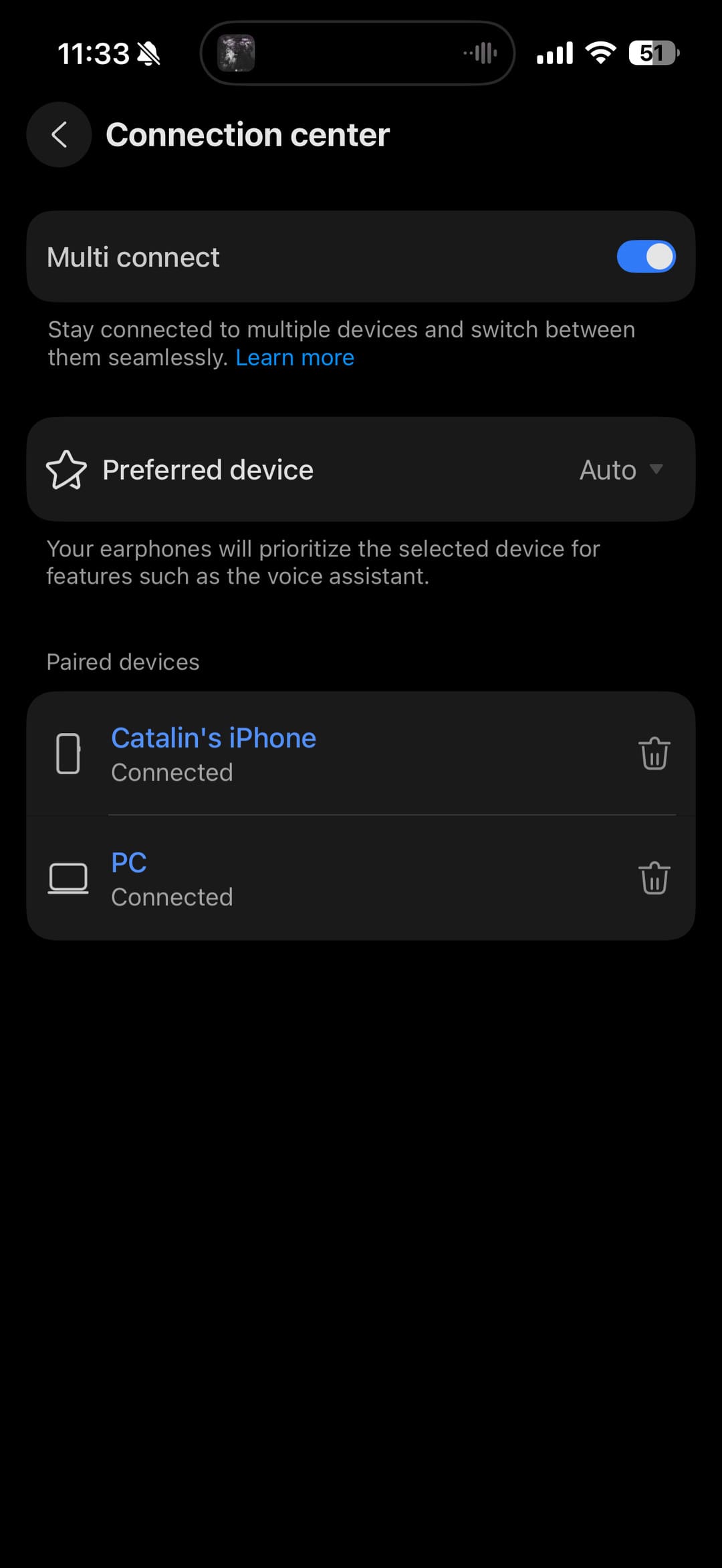This screenshot has width=722, height=1568.
Task: Delete Catalin's iPhone from paired devices
Action: click(x=654, y=754)
